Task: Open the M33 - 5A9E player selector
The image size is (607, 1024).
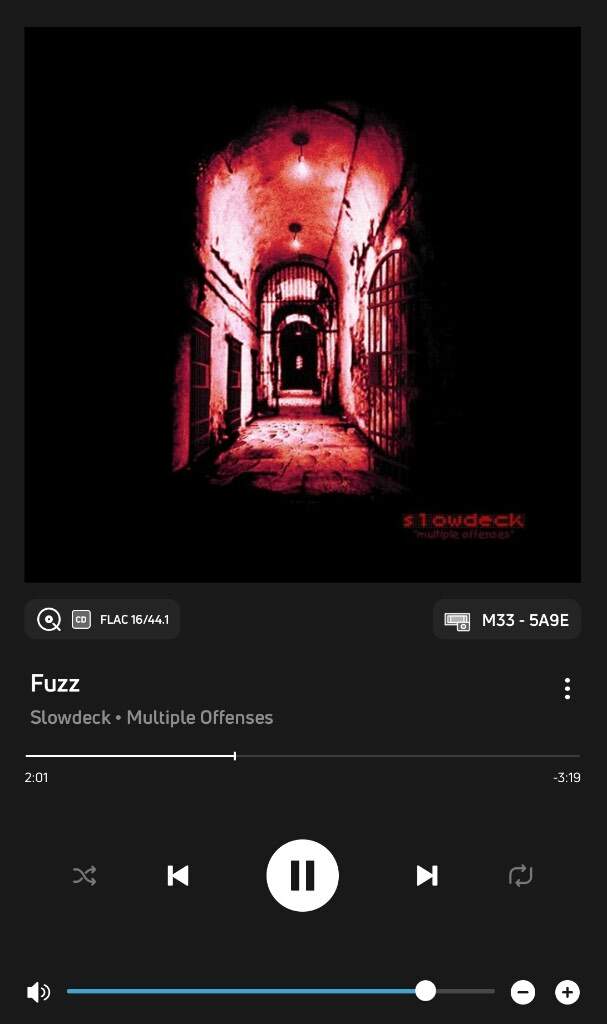Action: 507,620
